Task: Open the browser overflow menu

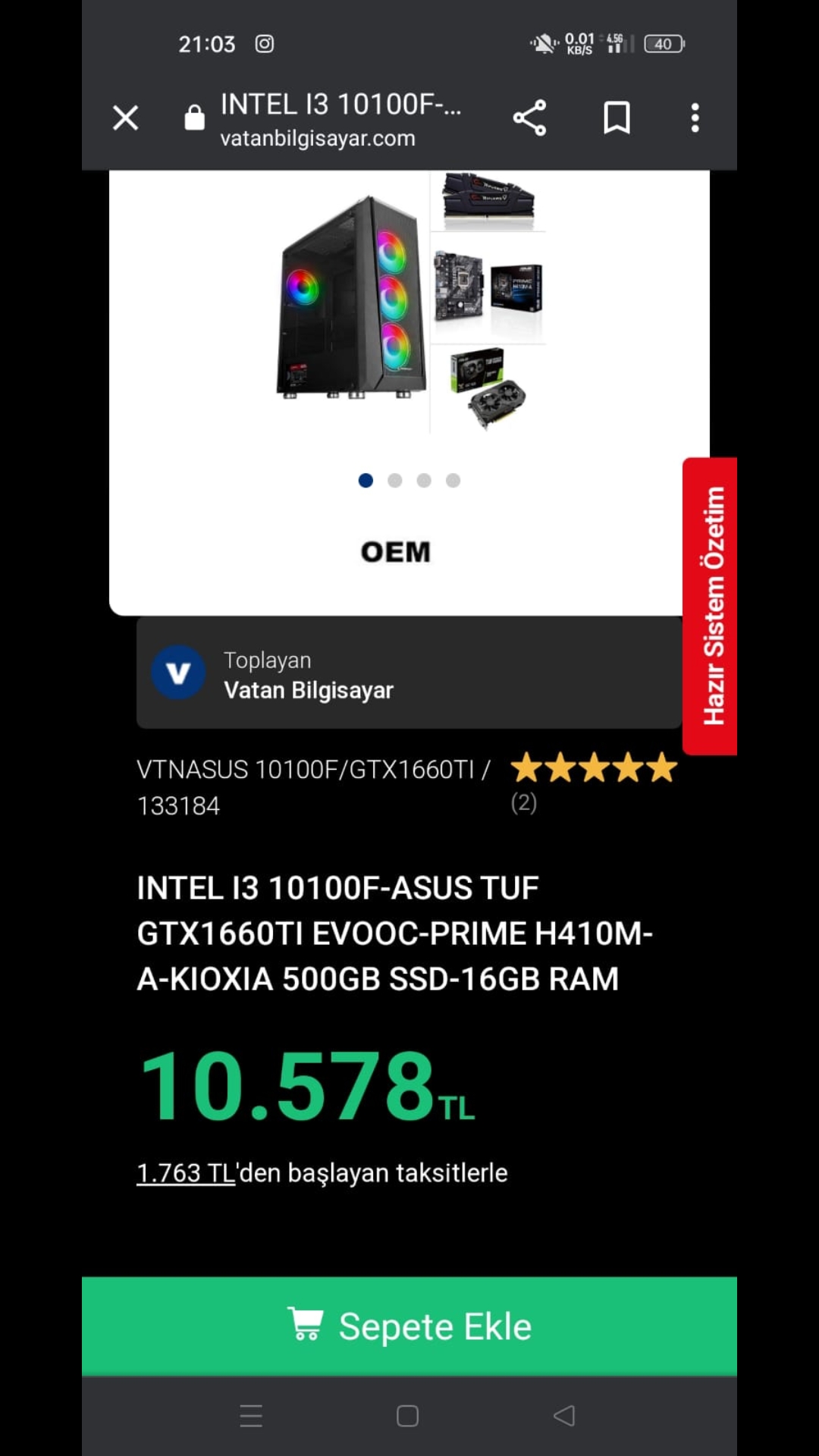Action: coord(695,118)
